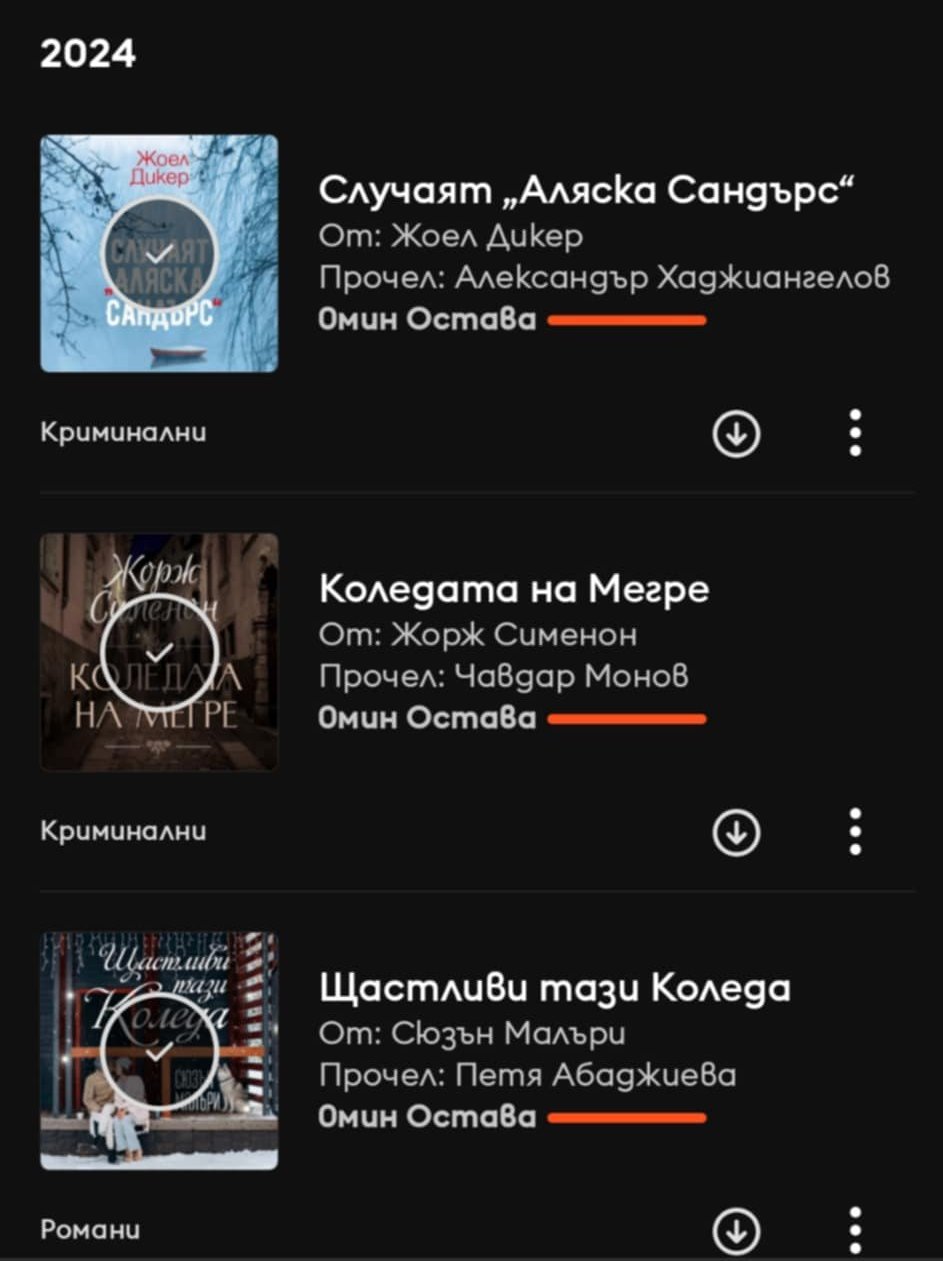Download "Случаят Аляска Сандърс" audiobook
The image size is (943, 1261).
pyautogui.click(x=737, y=434)
